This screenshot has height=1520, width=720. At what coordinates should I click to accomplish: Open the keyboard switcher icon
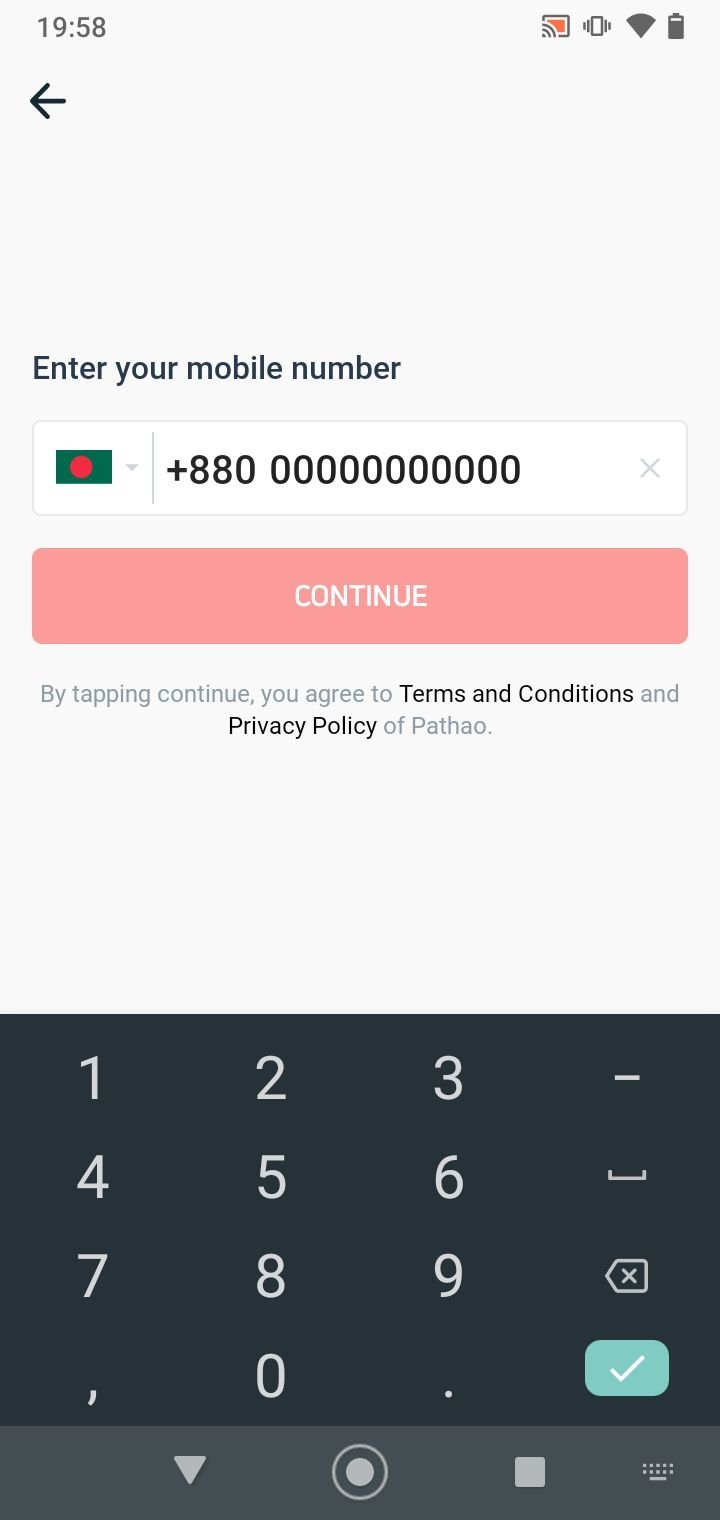point(658,1471)
